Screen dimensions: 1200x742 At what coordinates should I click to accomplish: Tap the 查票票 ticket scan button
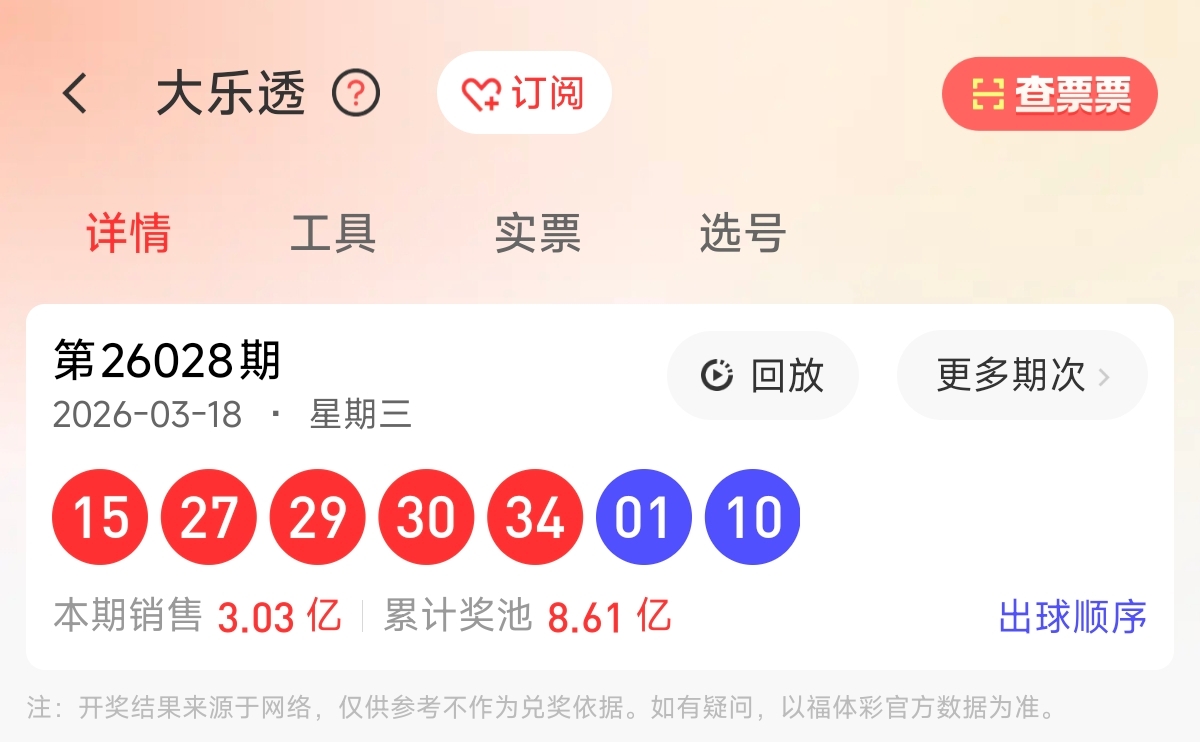(x=1049, y=94)
